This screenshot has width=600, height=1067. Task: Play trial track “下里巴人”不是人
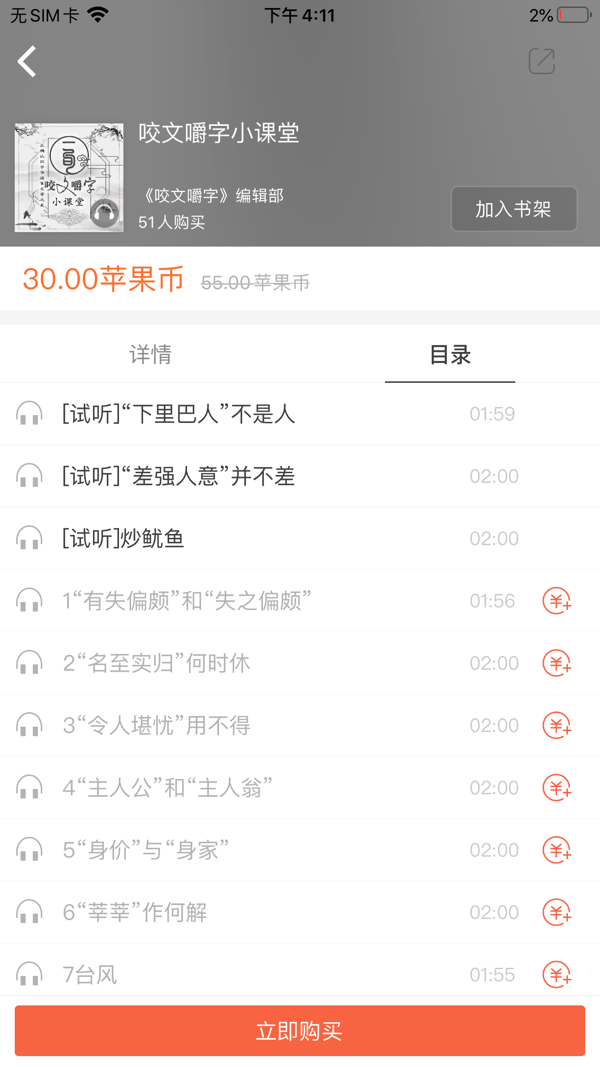point(178,414)
